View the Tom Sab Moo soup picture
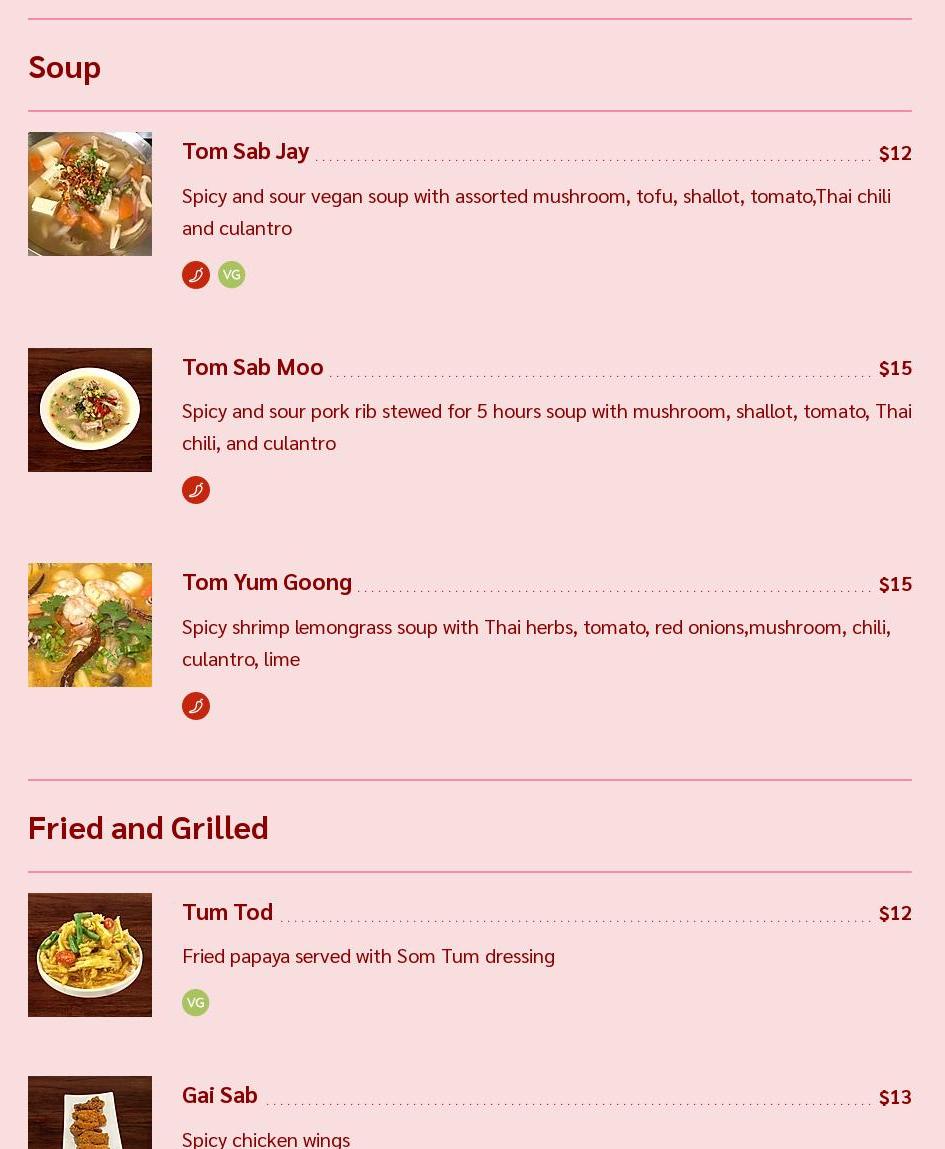945x1149 pixels. pyautogui.click(x=90, y=410)
